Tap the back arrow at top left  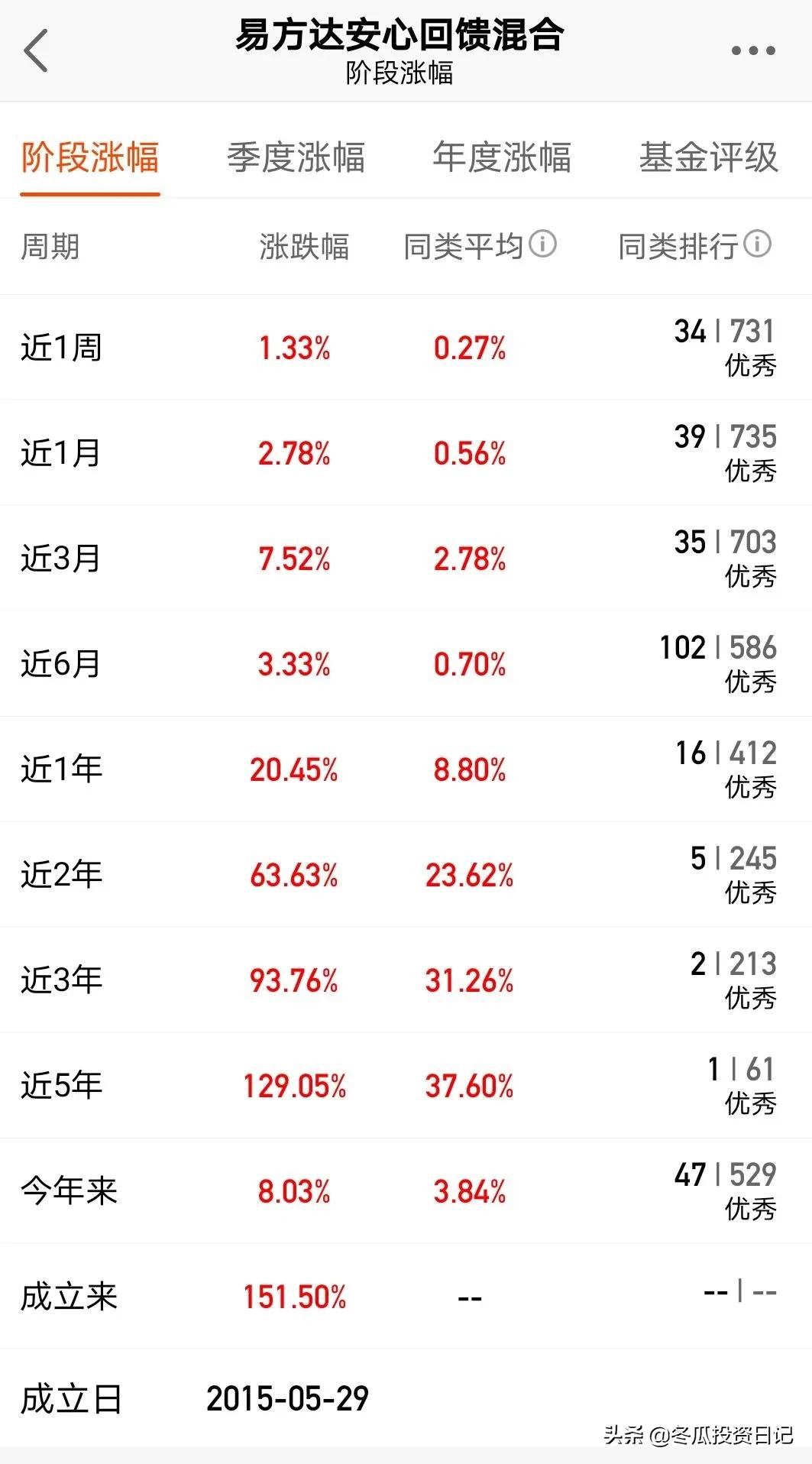point(37,49)
